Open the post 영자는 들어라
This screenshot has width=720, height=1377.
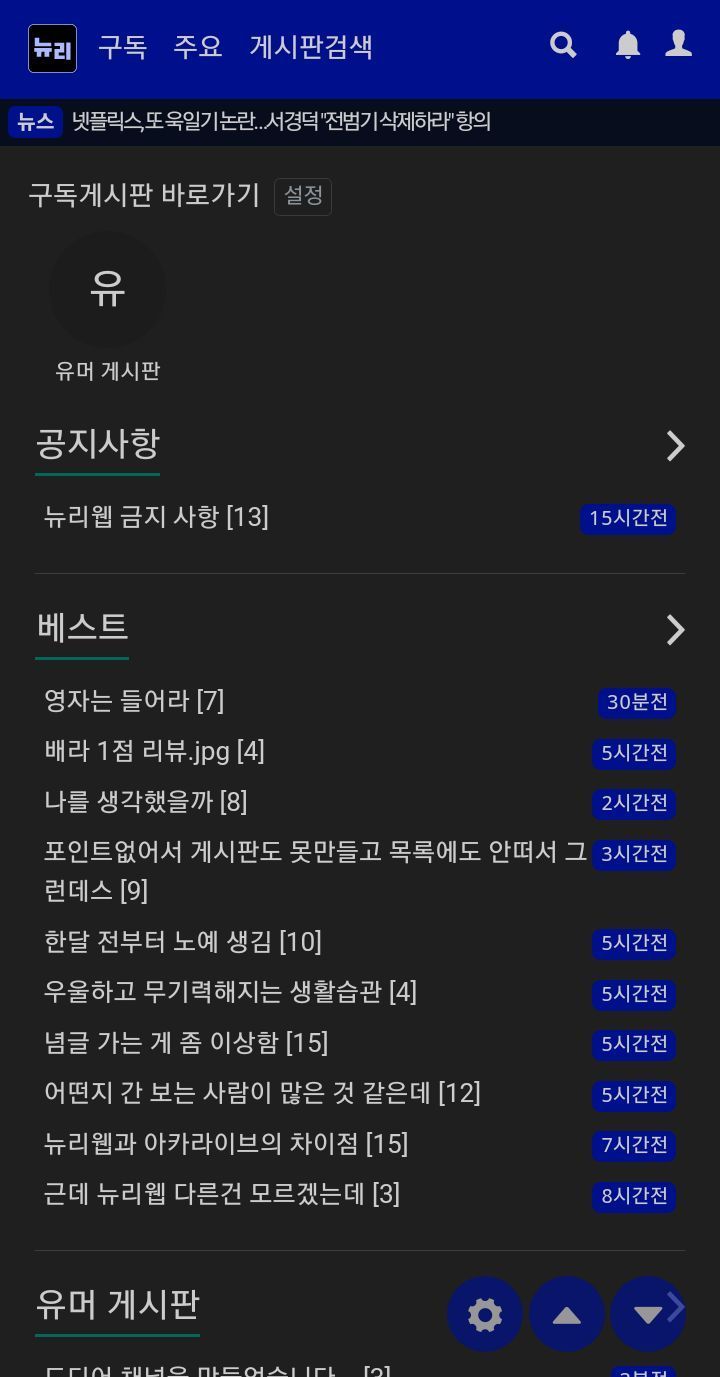click(134, 701)
